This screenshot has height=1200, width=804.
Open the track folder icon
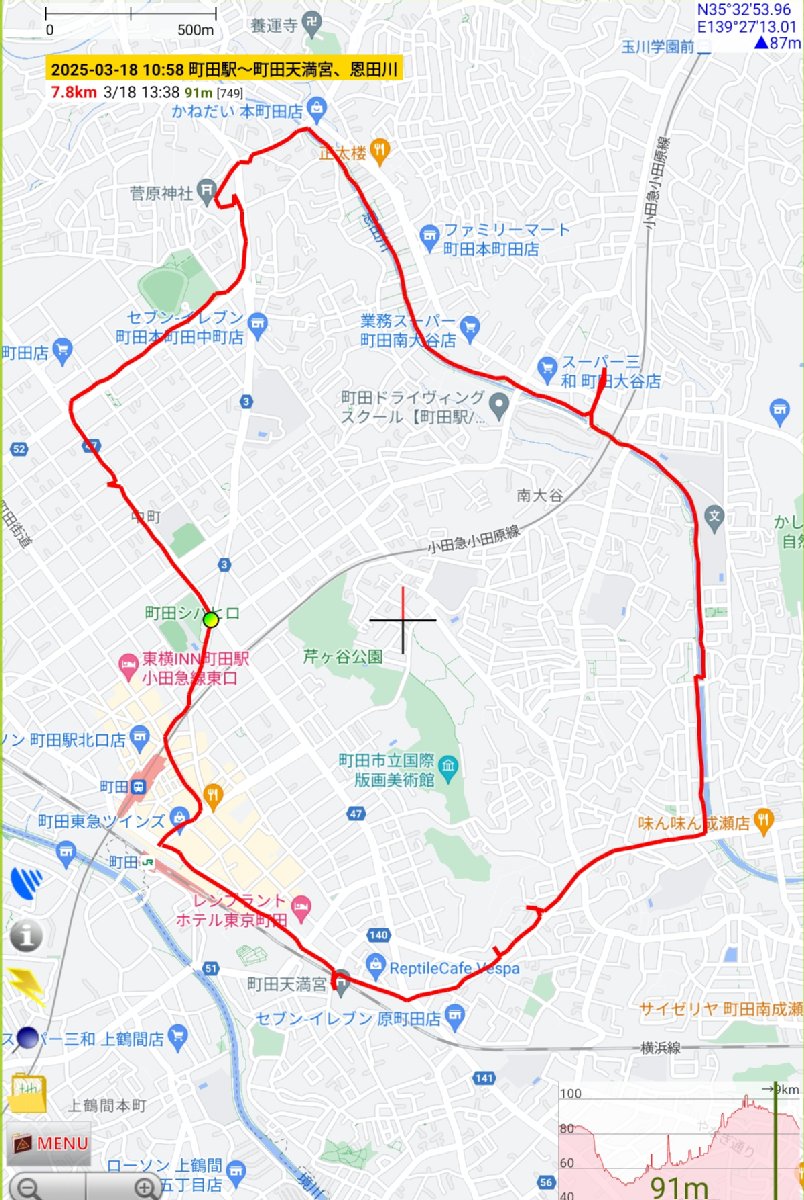point(26,1091)
